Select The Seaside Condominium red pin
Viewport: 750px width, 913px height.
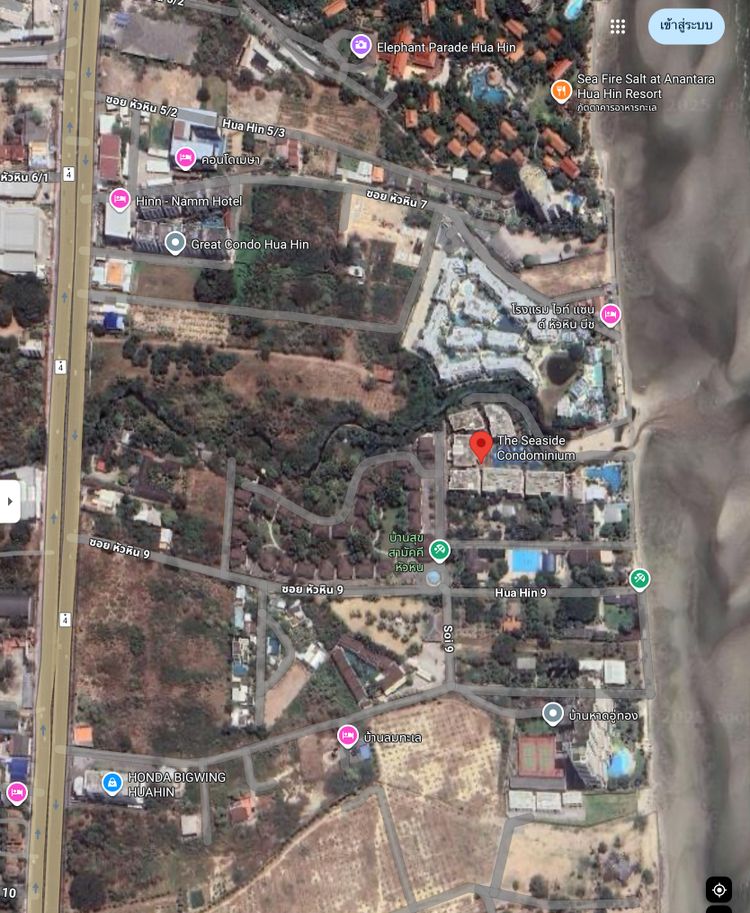click(481, 446)
